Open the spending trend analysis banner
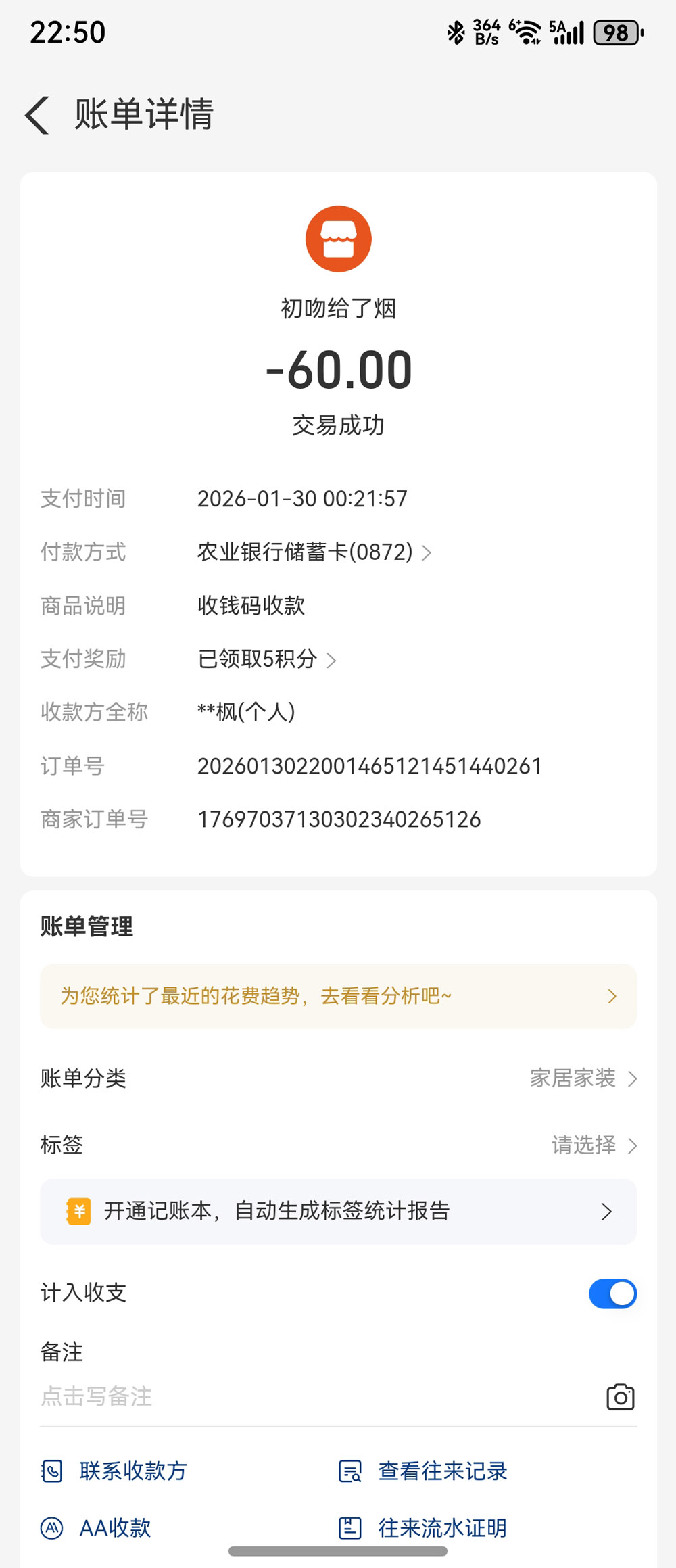The height and width of the screenshot is (1568, 676). pyautogui.click(x=338, y=996)
